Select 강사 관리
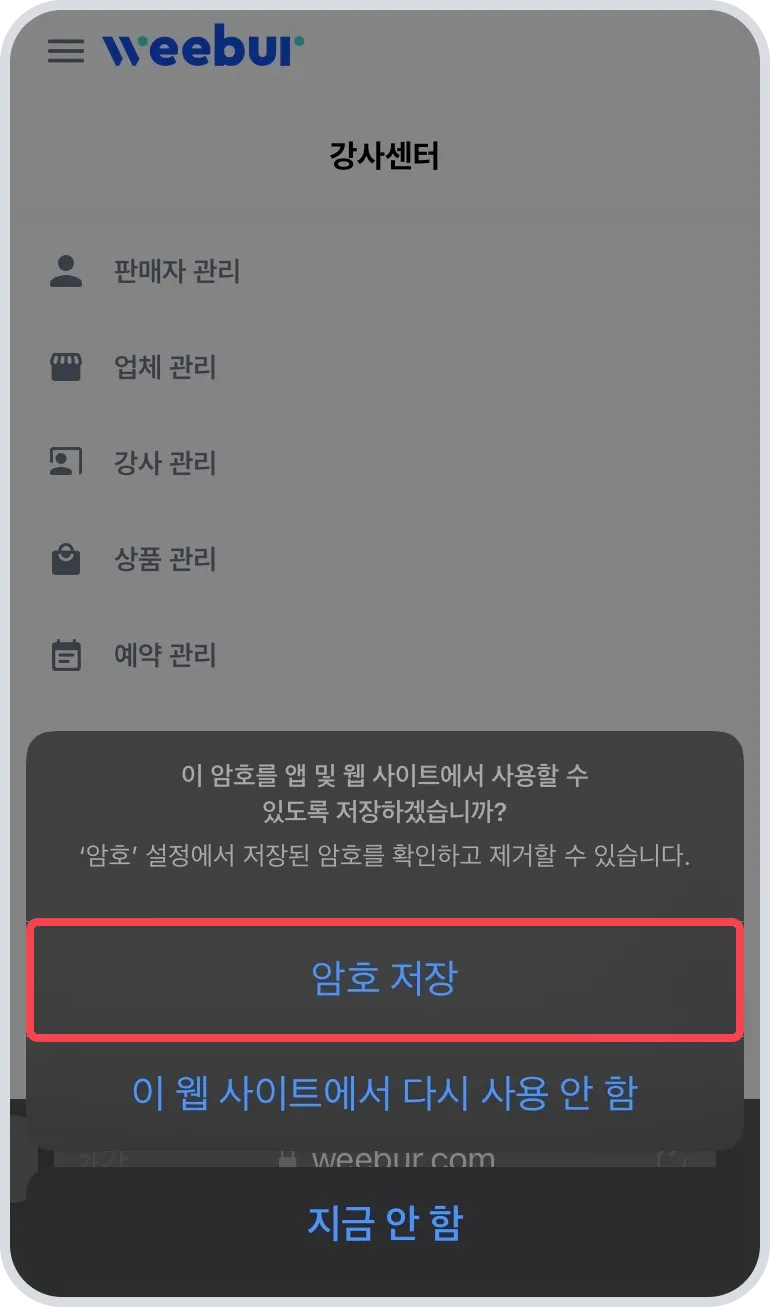The width and height of the screenshot is (770, 1307). coord(165,464)
